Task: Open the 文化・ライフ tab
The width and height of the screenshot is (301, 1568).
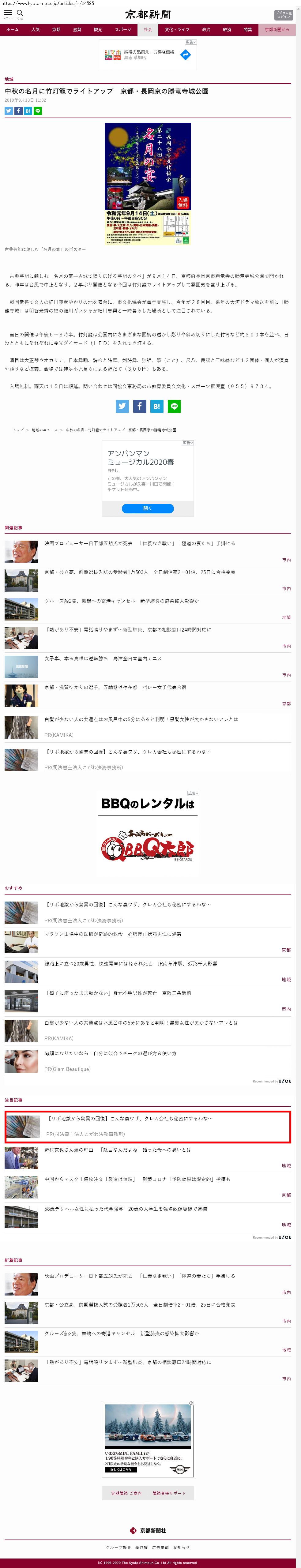Action: (x=177, y=30)
